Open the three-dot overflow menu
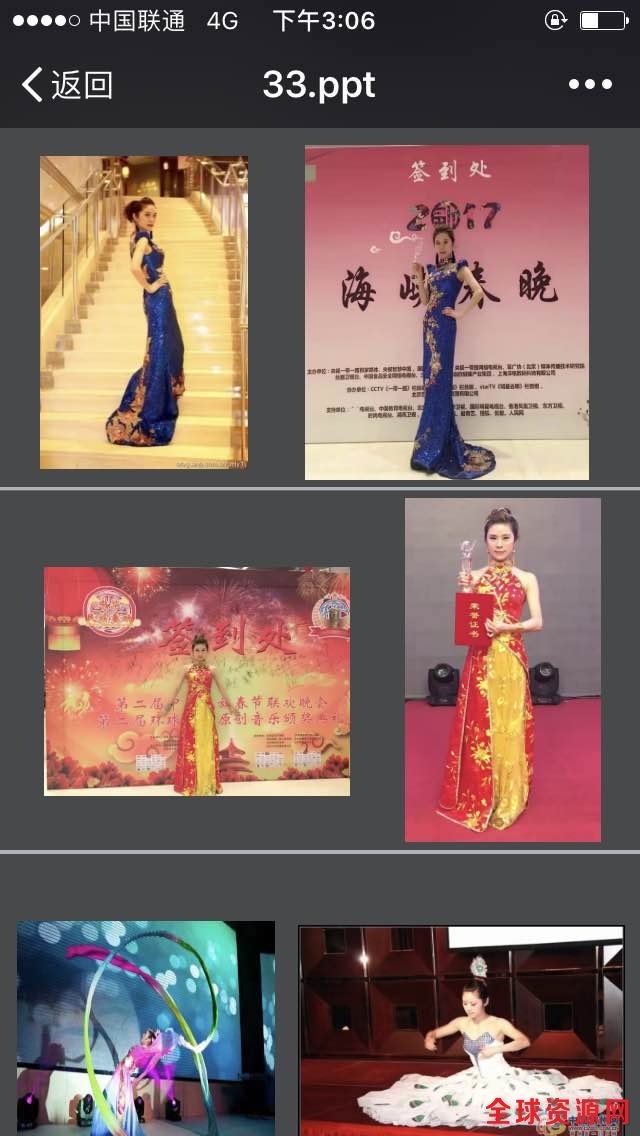Image resolution: width=640 pixels, height=1136 pixels. (590, 85)
